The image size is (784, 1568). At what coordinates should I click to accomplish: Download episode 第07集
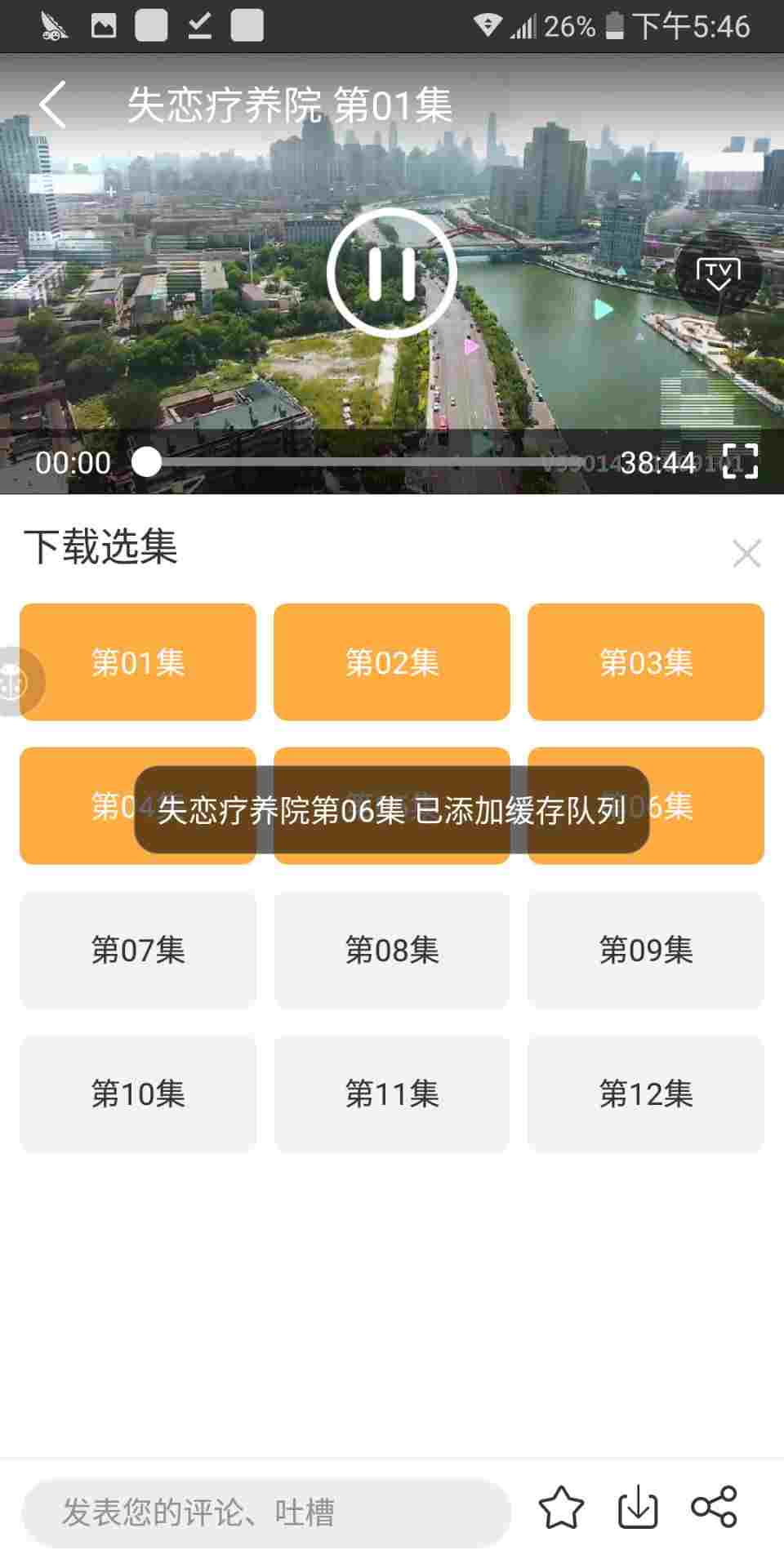tap(138, 950)
